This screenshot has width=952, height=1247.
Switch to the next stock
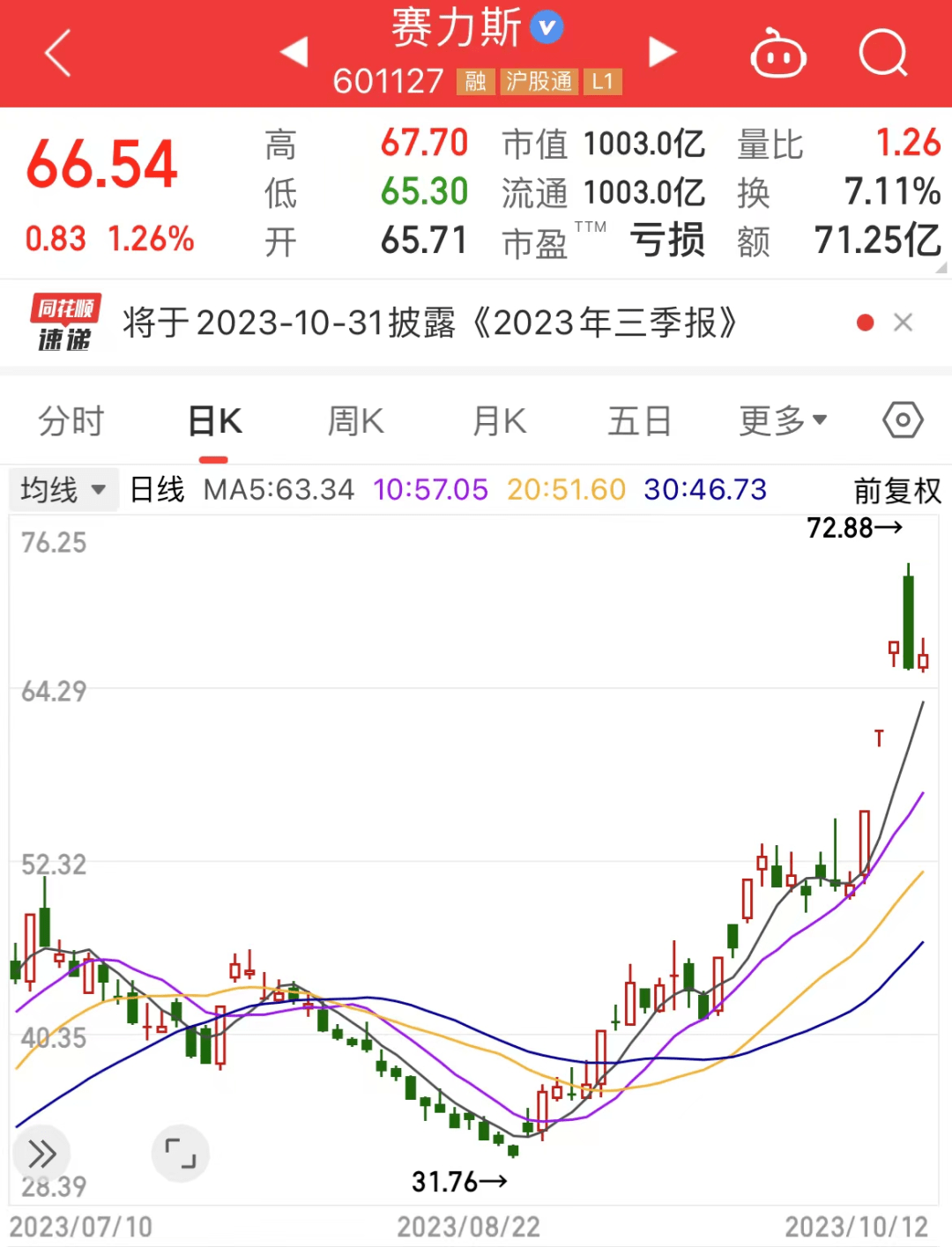[x=662, y=52]
